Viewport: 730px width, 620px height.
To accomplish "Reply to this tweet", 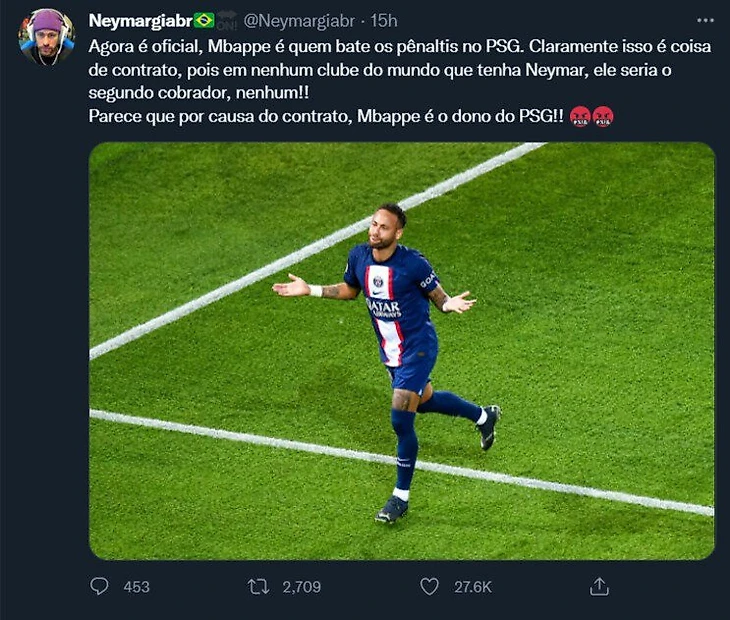I will [99, 587].
